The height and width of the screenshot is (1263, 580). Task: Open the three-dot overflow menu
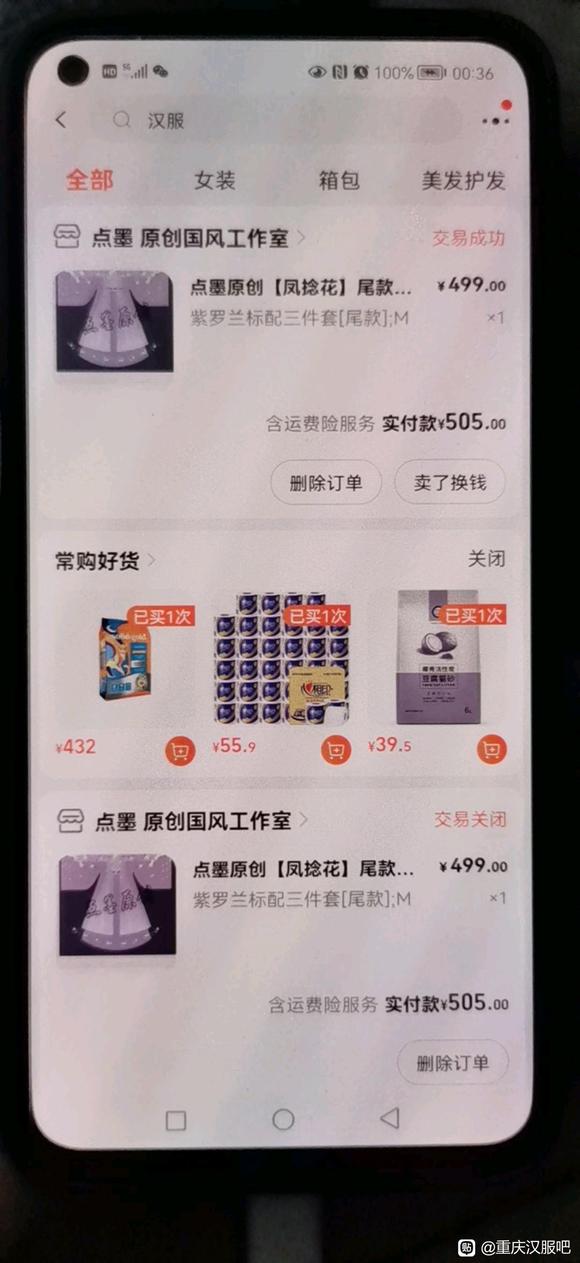click(x=495, y=121)
